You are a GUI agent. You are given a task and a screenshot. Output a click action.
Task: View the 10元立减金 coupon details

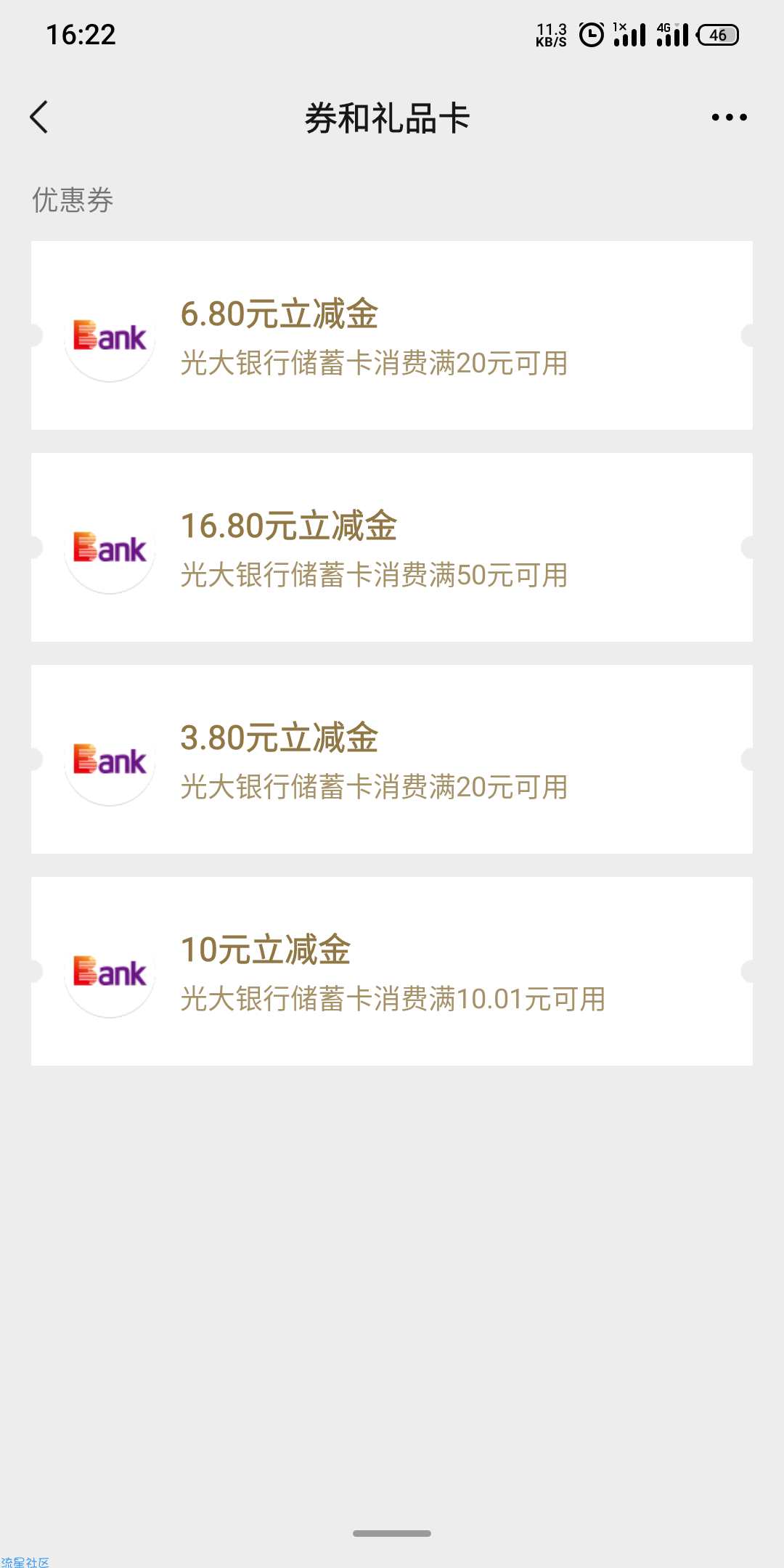(392, 971)
